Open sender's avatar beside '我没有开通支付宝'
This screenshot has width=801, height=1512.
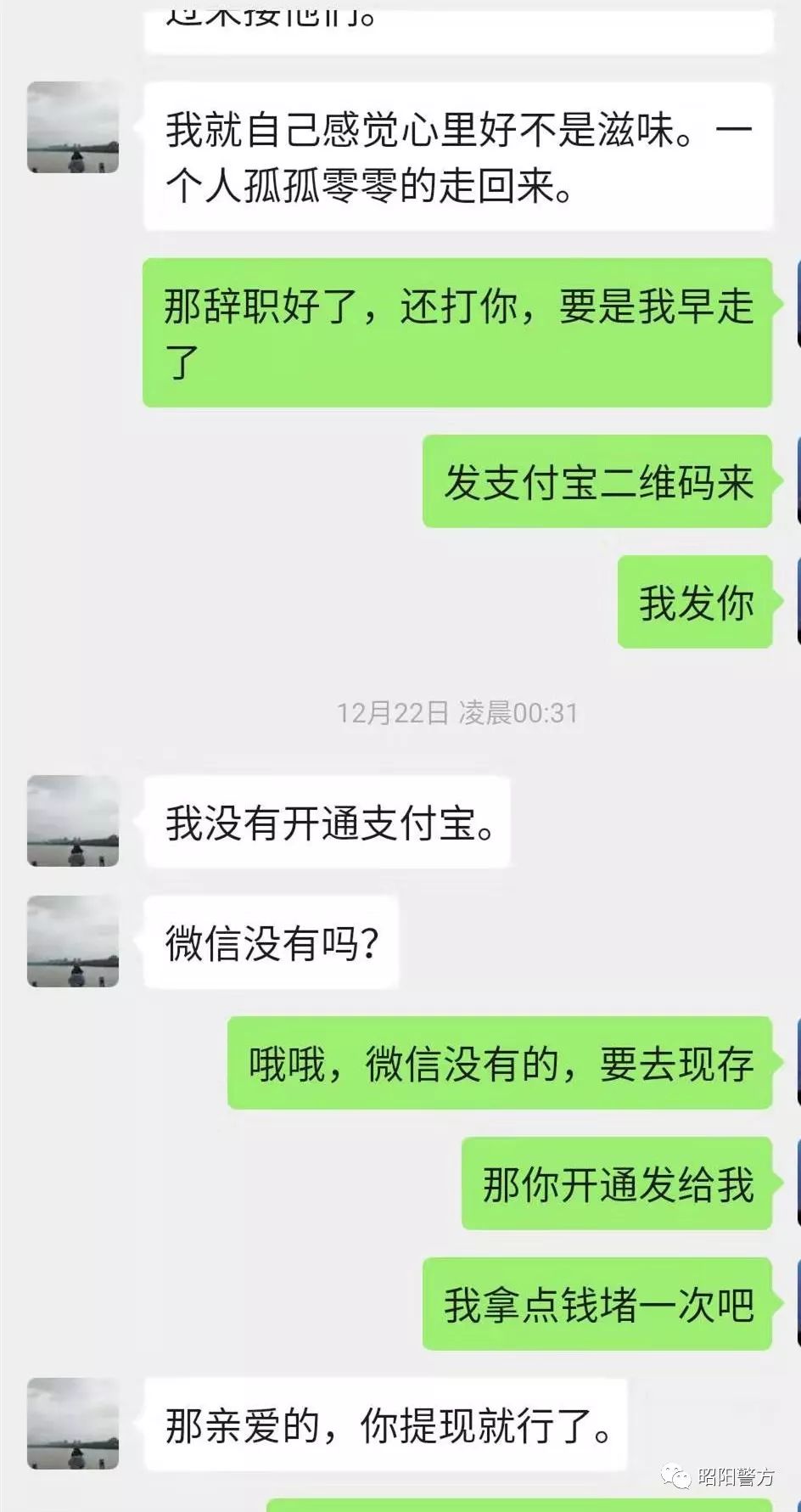(73, 821)
